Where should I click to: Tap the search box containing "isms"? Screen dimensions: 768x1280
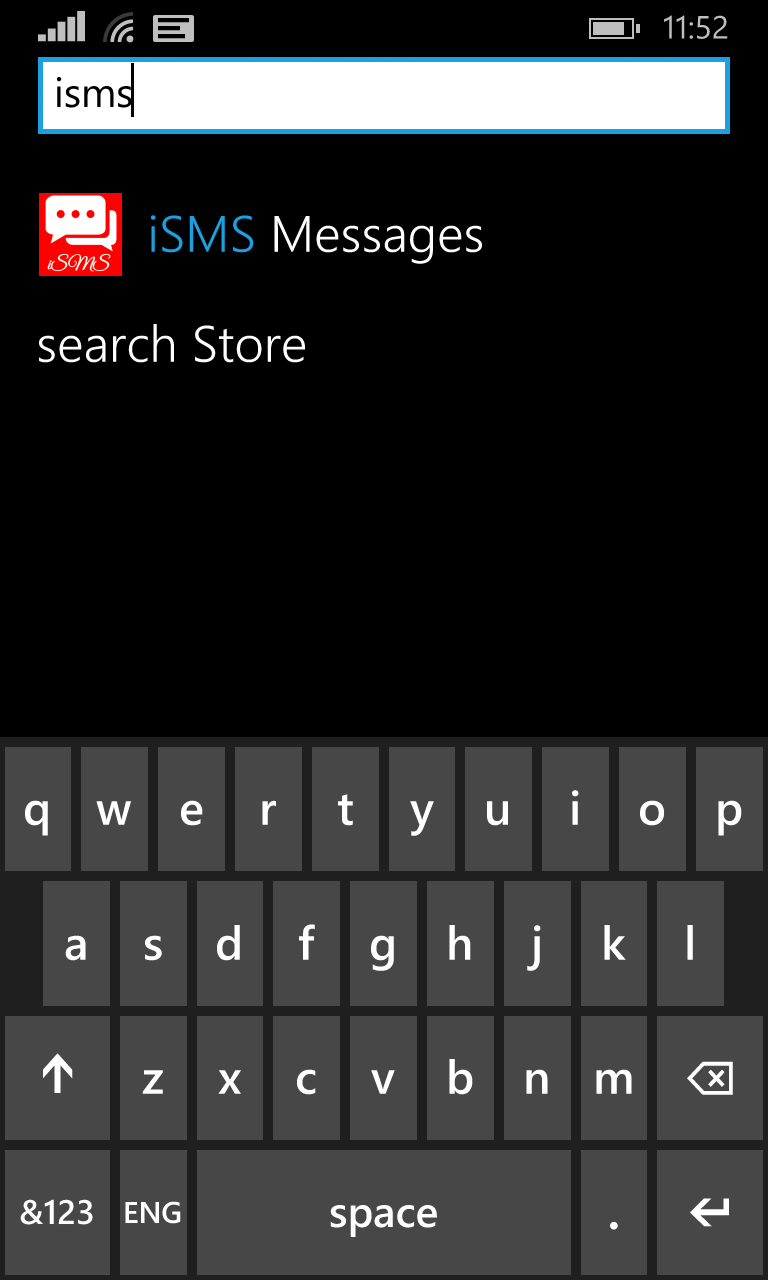click(384, 95)
